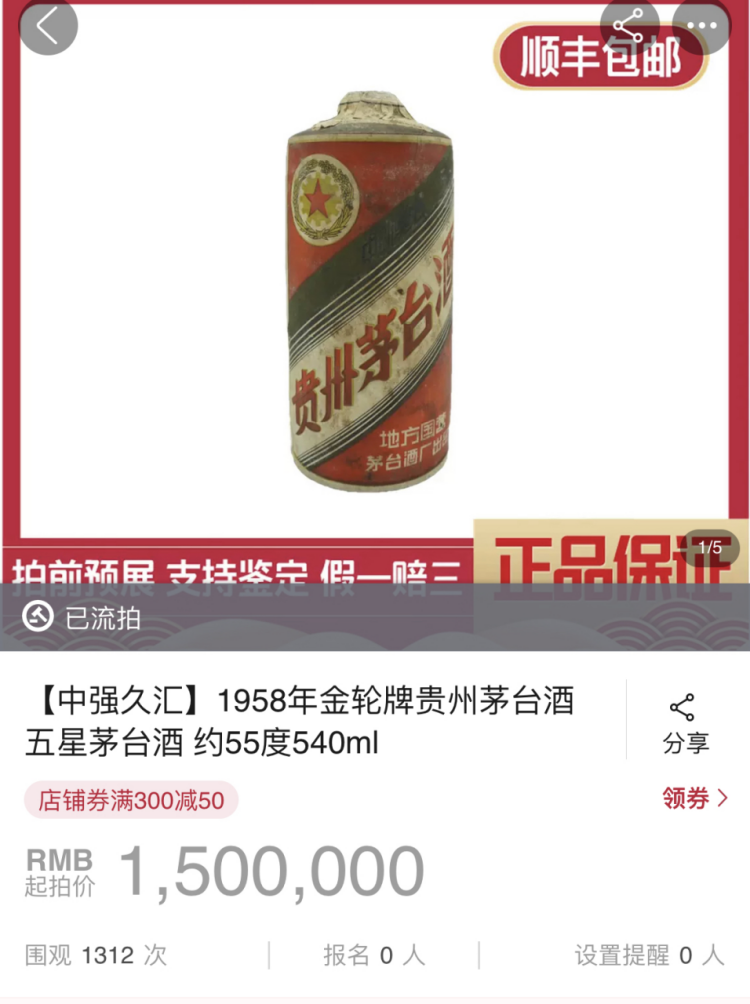Open 领券 to claim coupons
This screenshot has width=750, height=1004.
(694, 798)
